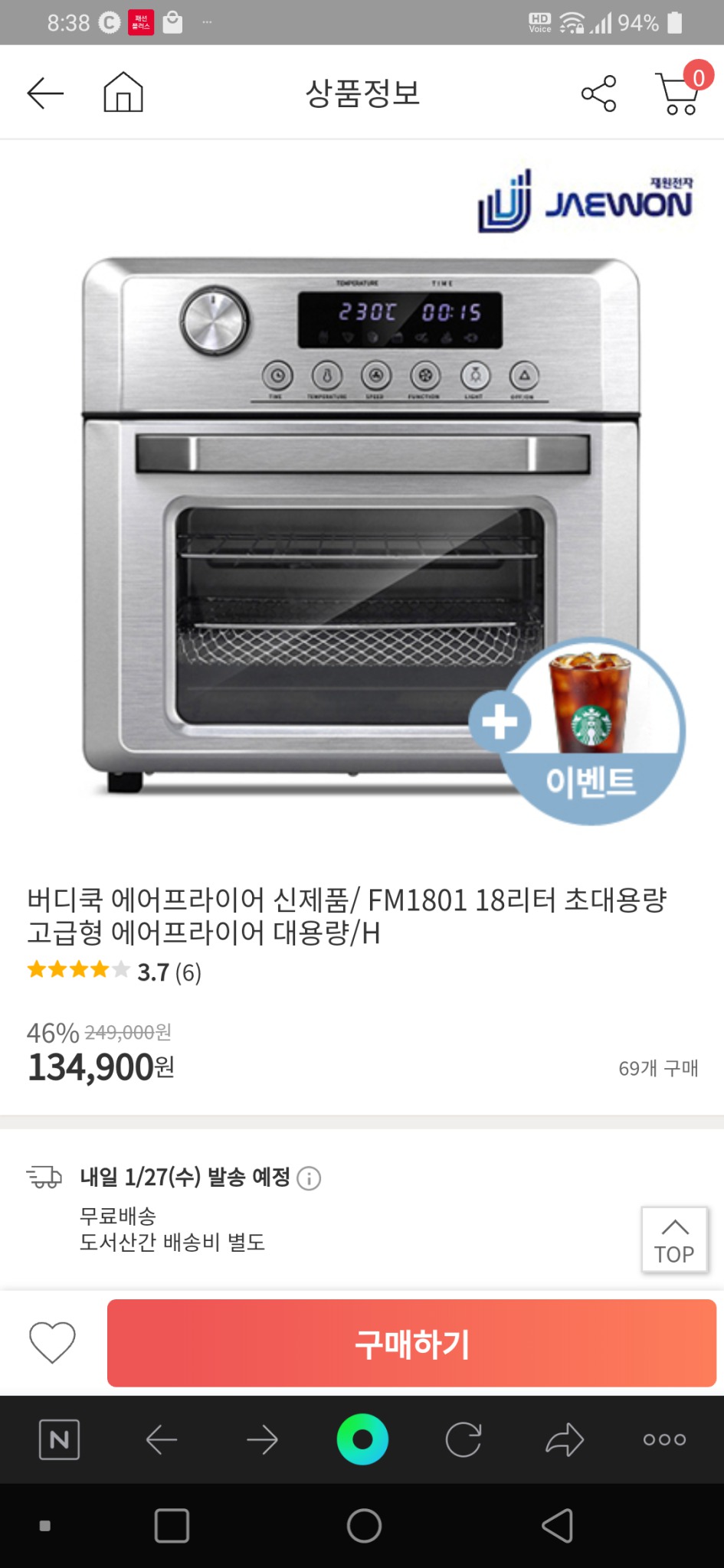Image resolution: width=724 pixels, height=1568 pixels.
Task: Go back using the top-left arrow
Action: 46,92
